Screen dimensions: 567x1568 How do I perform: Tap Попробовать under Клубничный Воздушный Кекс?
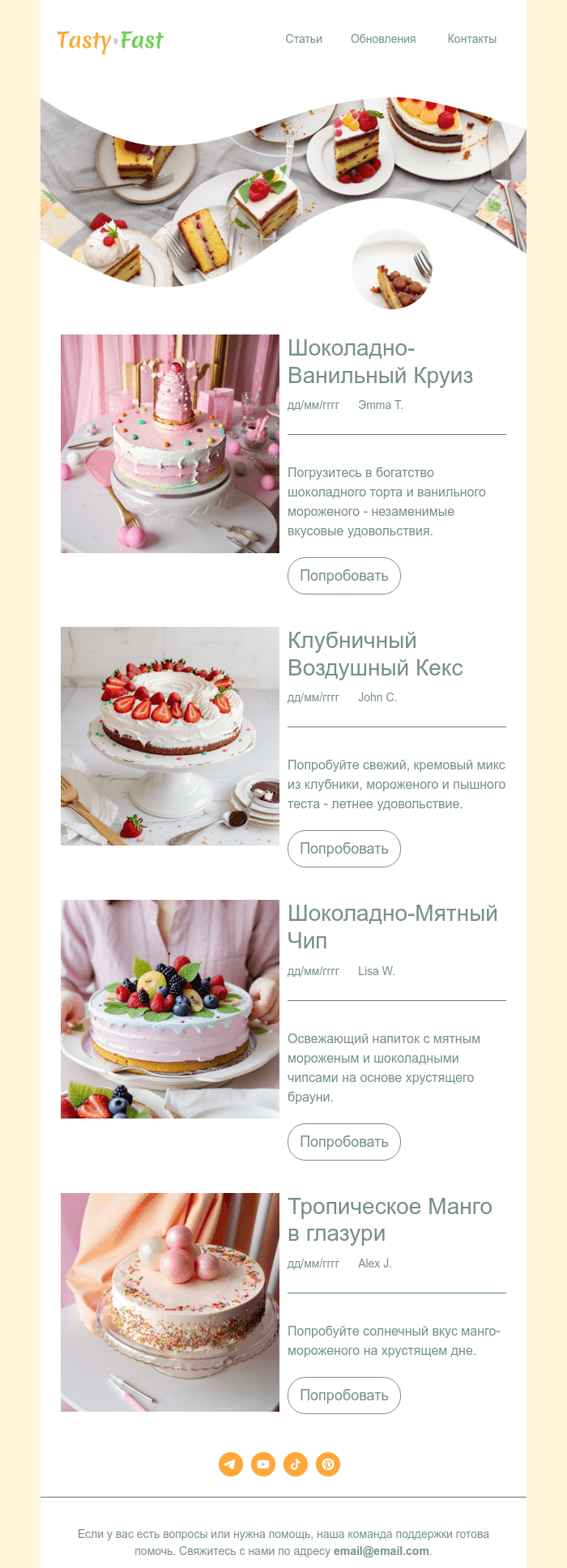(x=344, y=849)
